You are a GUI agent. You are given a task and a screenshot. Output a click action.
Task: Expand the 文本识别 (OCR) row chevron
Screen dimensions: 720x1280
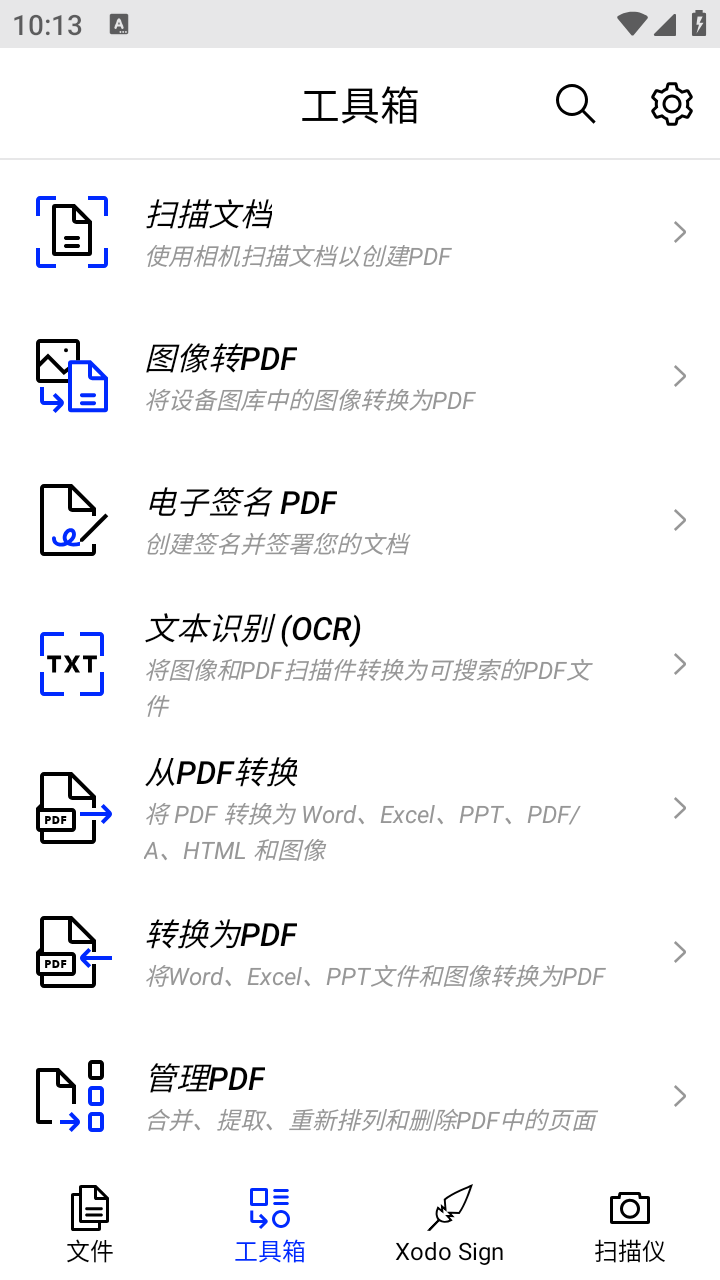click(680, 663)
